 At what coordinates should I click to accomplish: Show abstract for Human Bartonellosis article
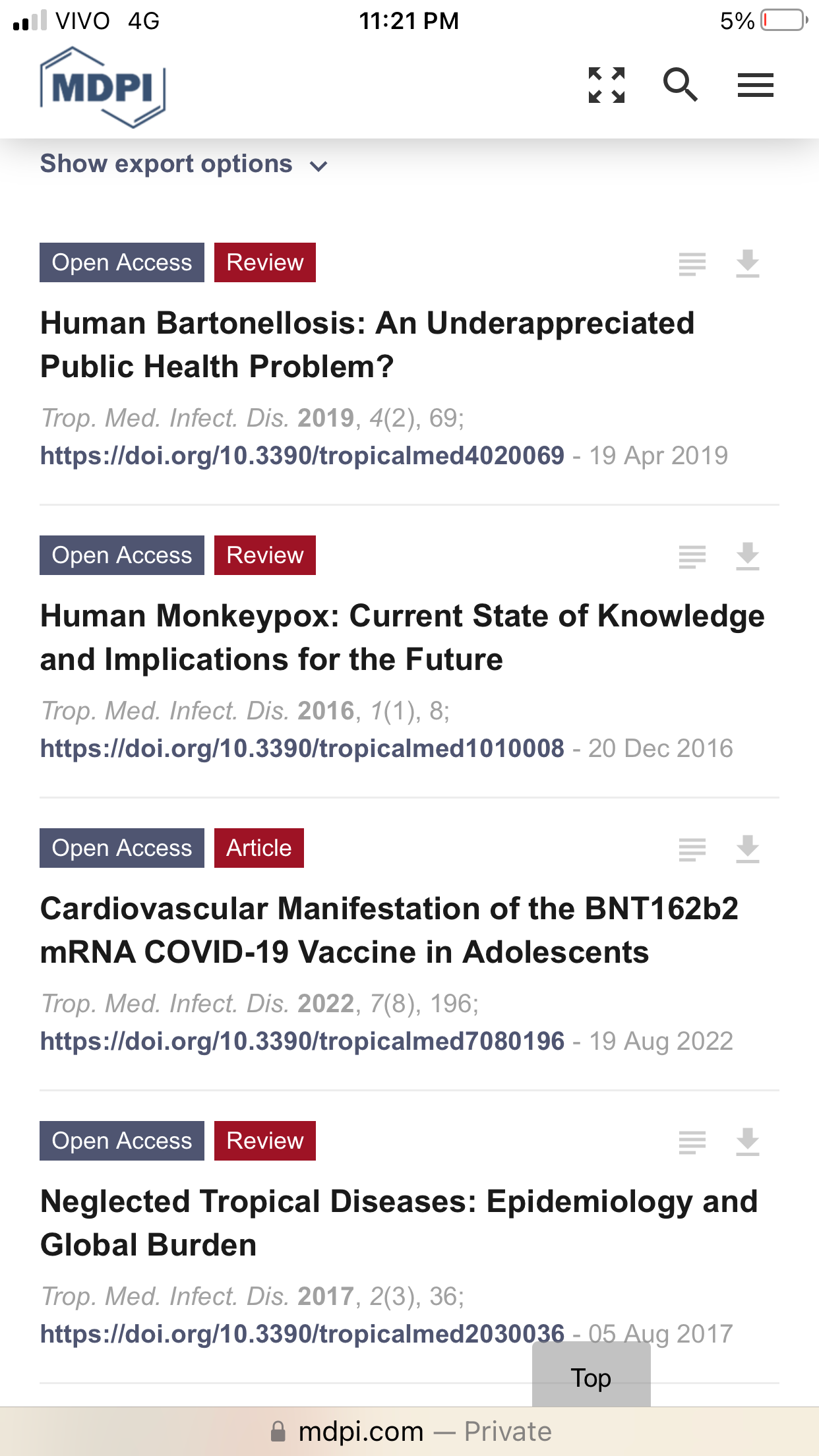point(692,264)
